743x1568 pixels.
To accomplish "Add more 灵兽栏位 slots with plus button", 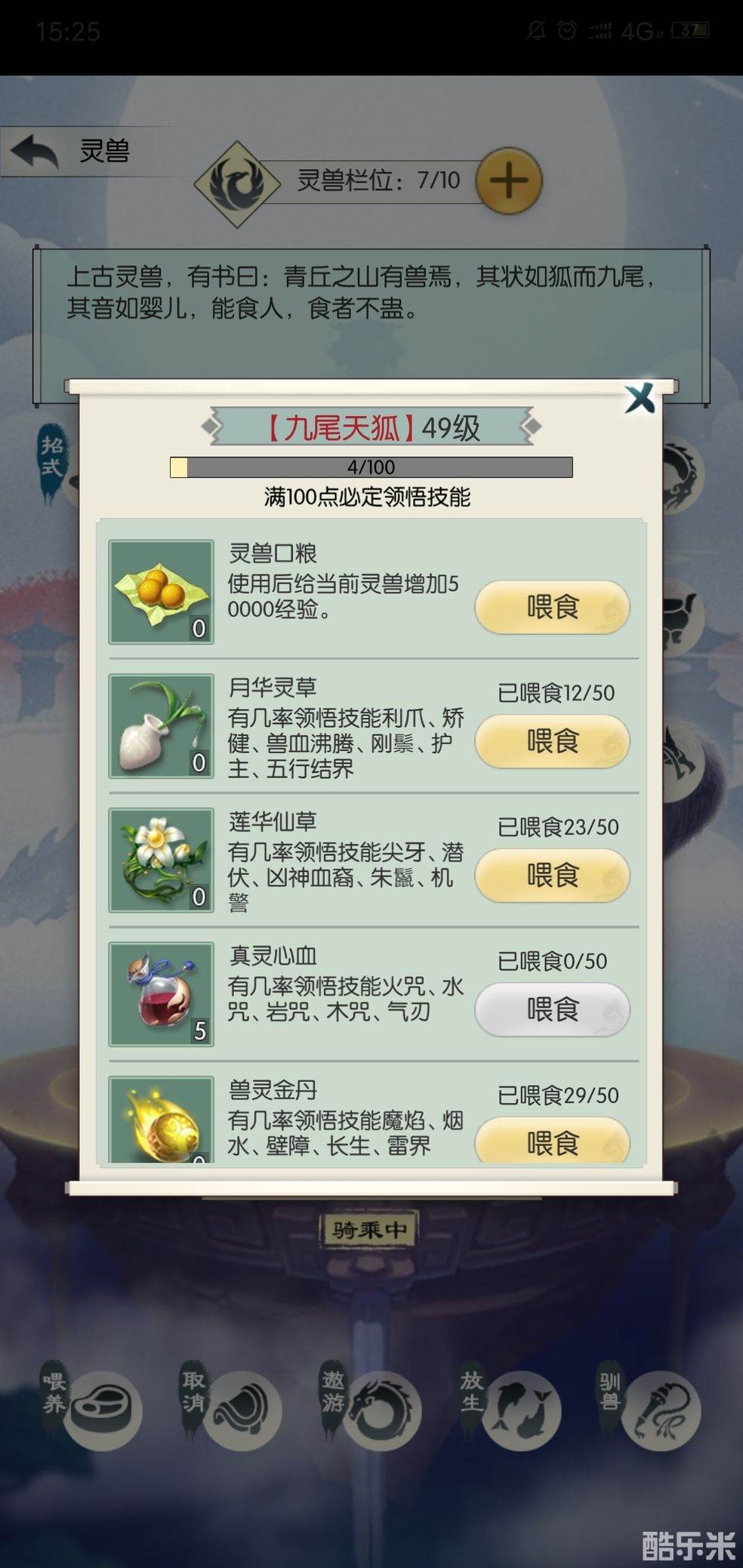I will [510, 180].
